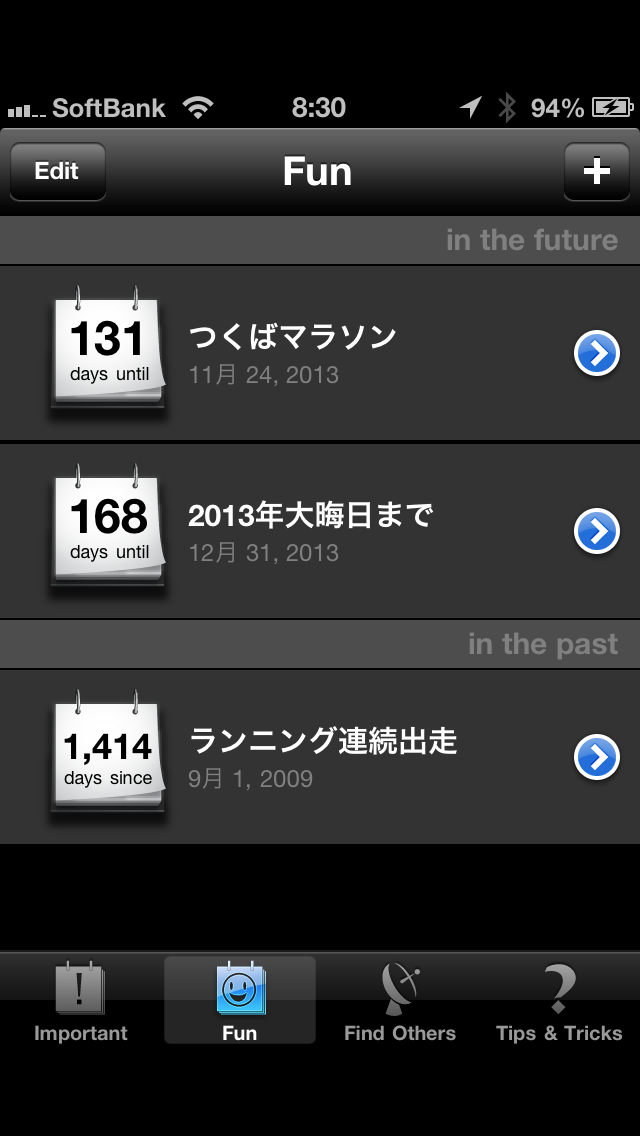640x1136 pixels.
Task: Add a new countdown event
Action: (596, 171)
